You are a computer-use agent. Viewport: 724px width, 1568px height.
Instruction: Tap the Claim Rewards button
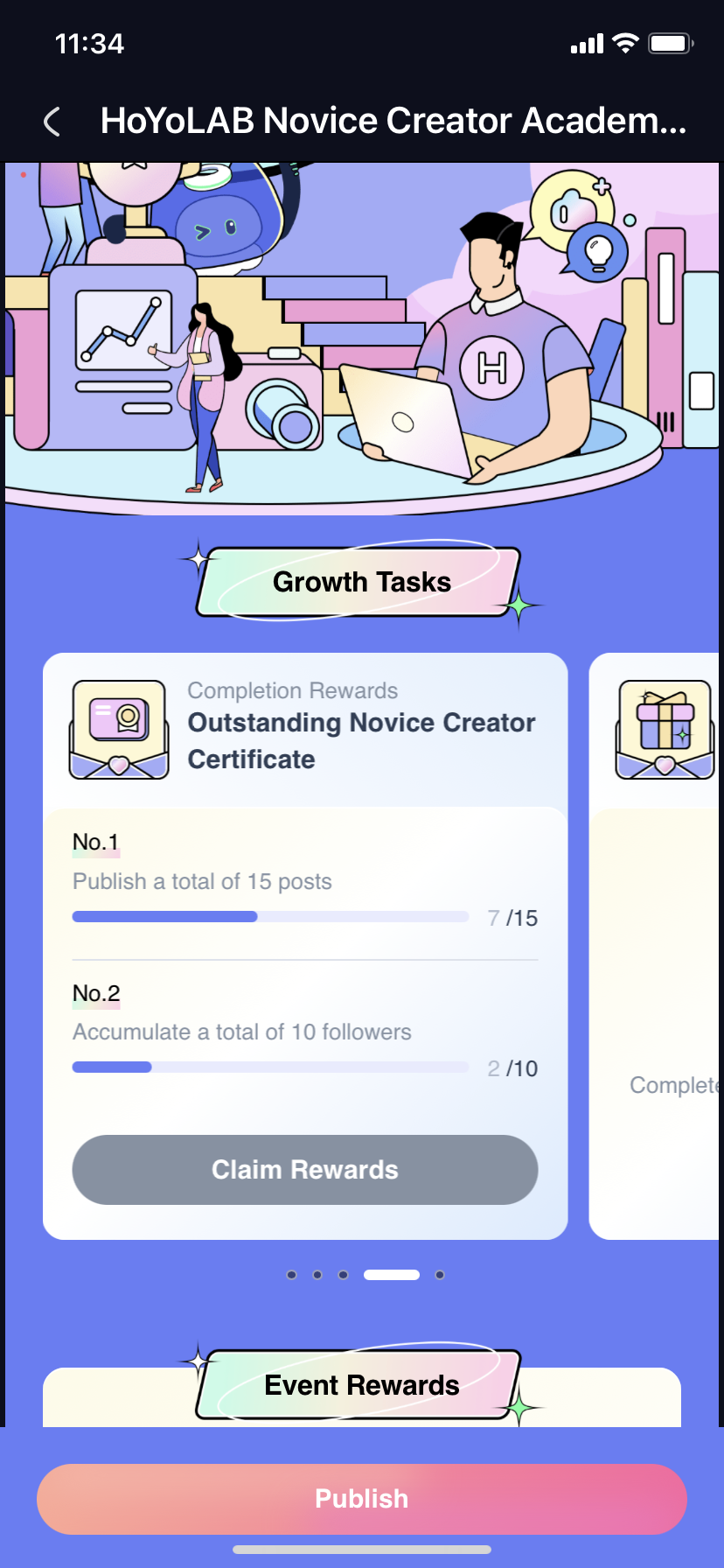304,1170
